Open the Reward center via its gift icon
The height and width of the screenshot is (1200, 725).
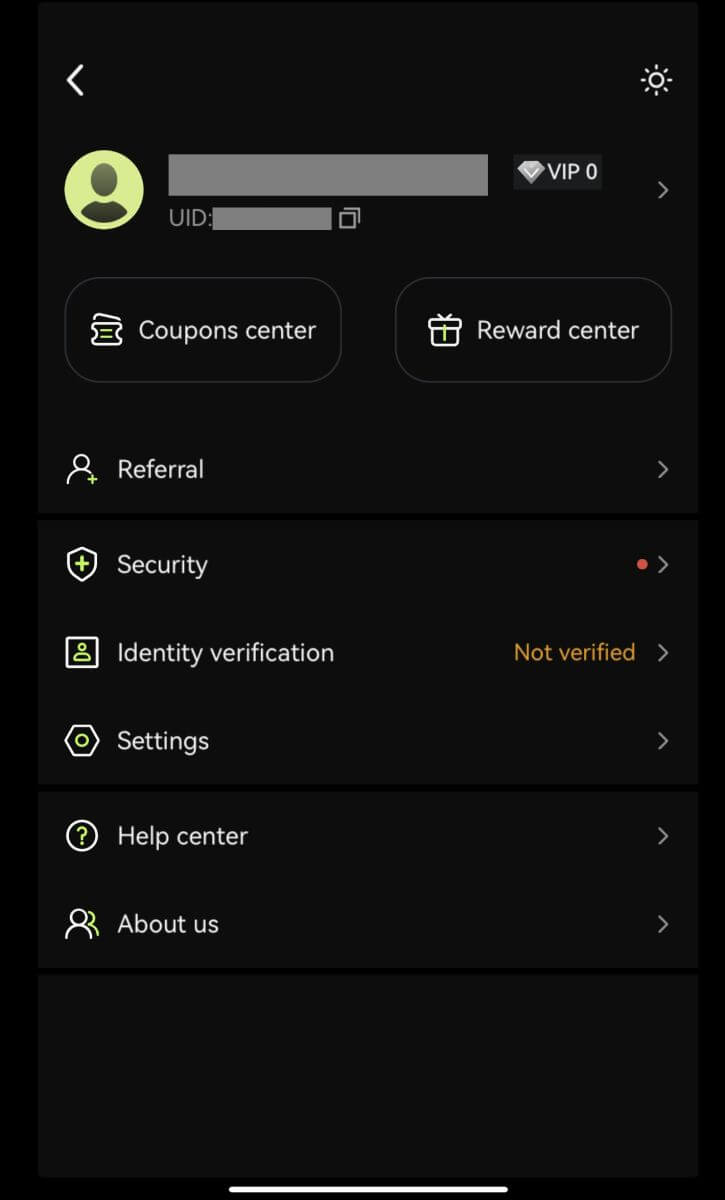click(x=444, y=329)
